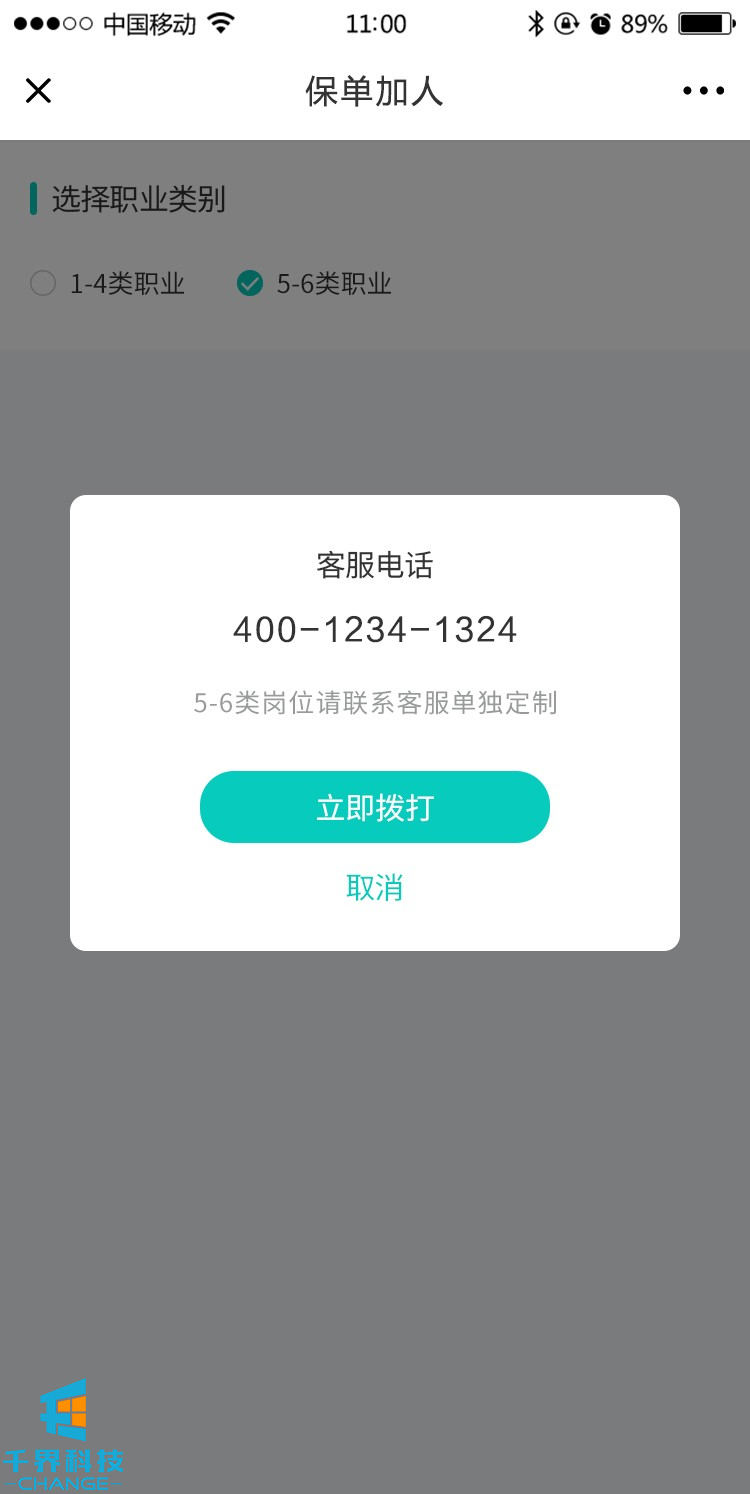Dismiss dialog with 取消
Image resolution: width=750 pixels, height=1494 pixels.
[x=375, y=887]
